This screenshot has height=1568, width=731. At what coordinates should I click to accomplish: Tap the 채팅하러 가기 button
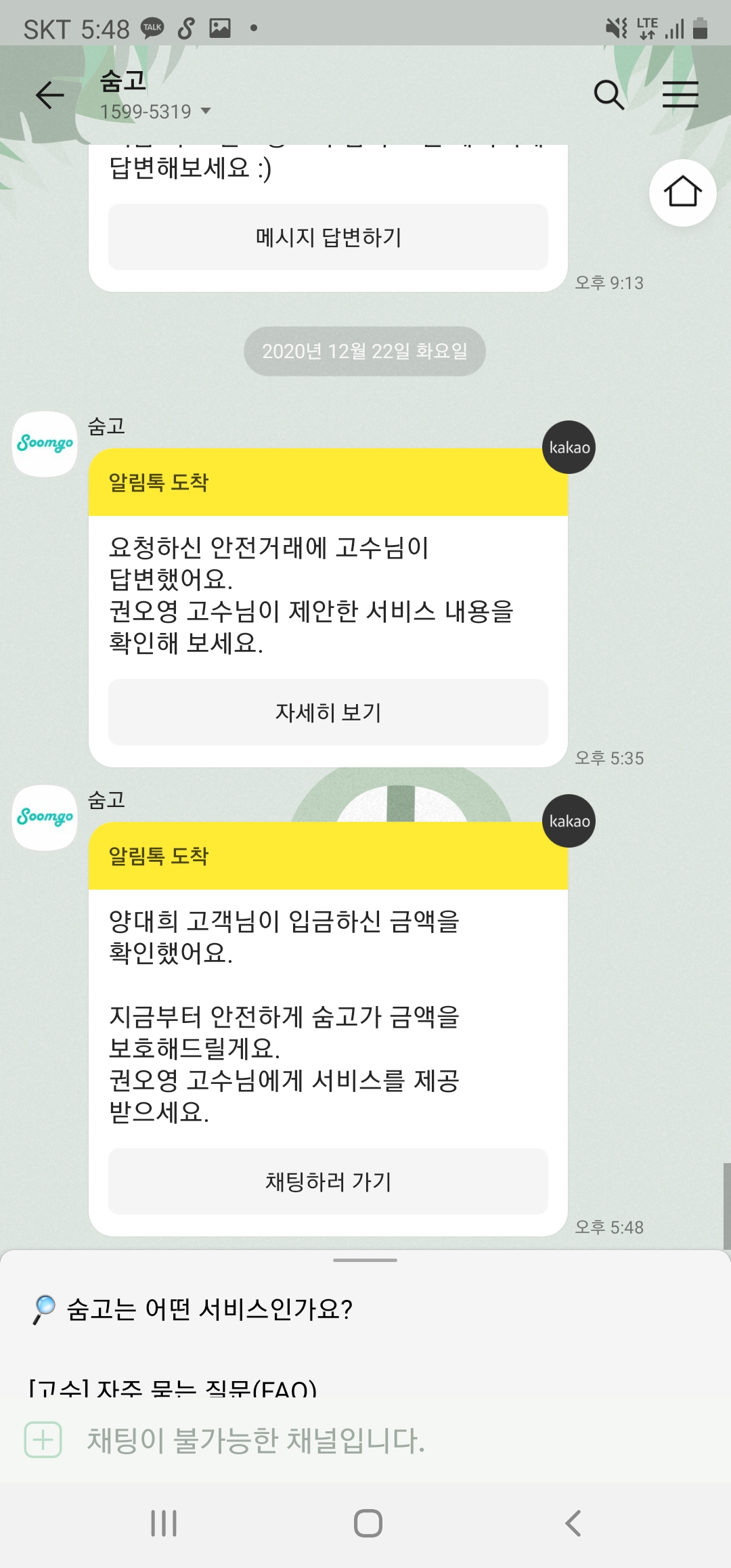pyautogui.click(x=328, y=1181)
